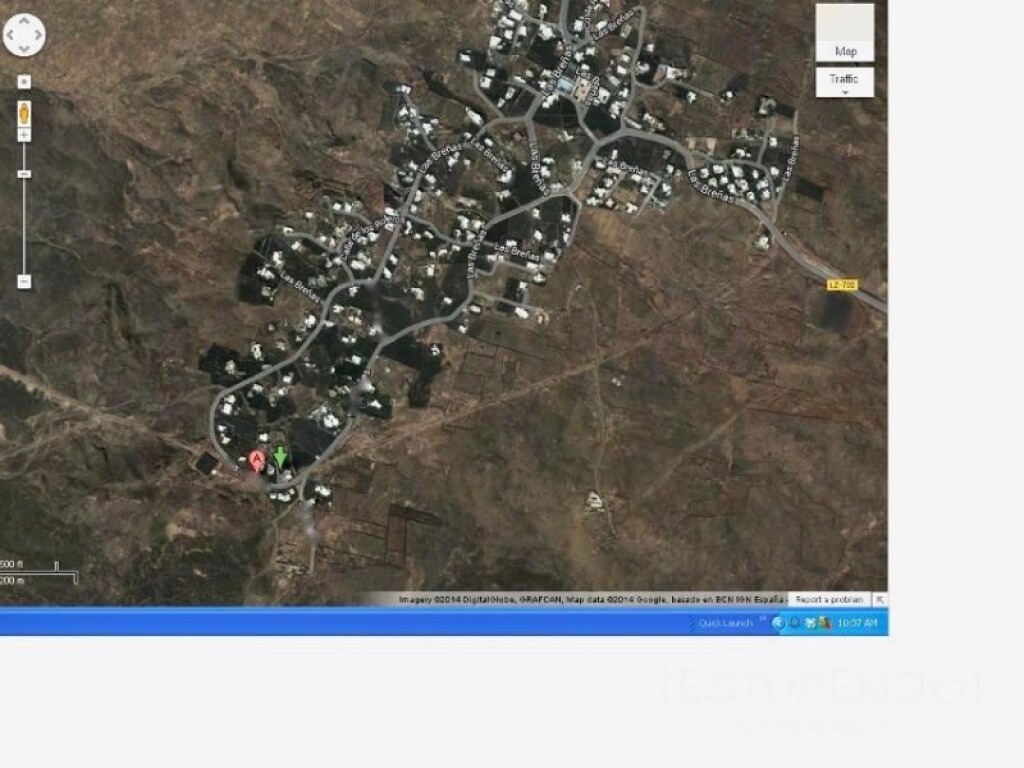Pan the map down with the arrow control
Image resolution: width=1024 pixels, height=768 pixels.
pyautogui.click(x=24, y=49)
